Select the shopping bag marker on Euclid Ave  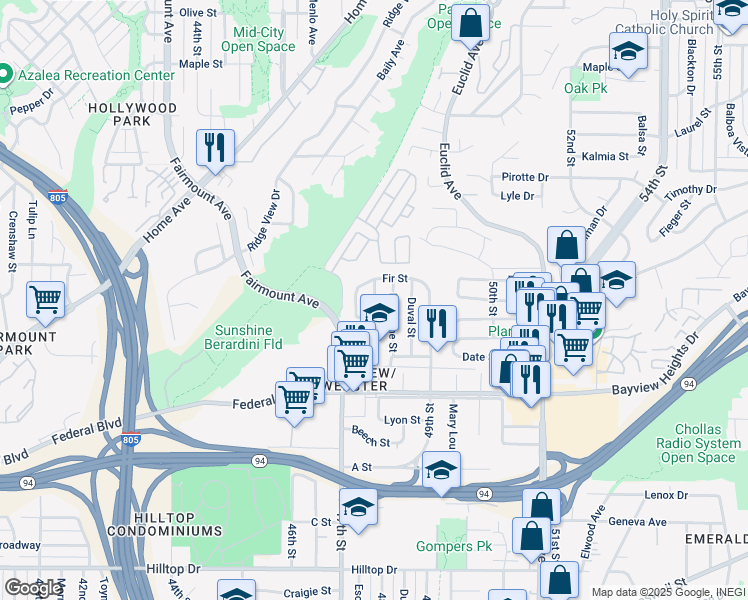pos(470,22)
